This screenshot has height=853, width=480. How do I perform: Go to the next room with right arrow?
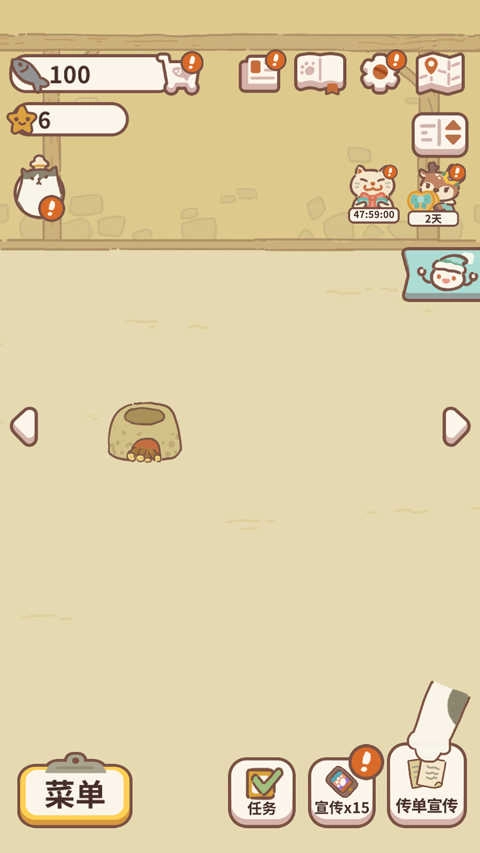[456, 426]
